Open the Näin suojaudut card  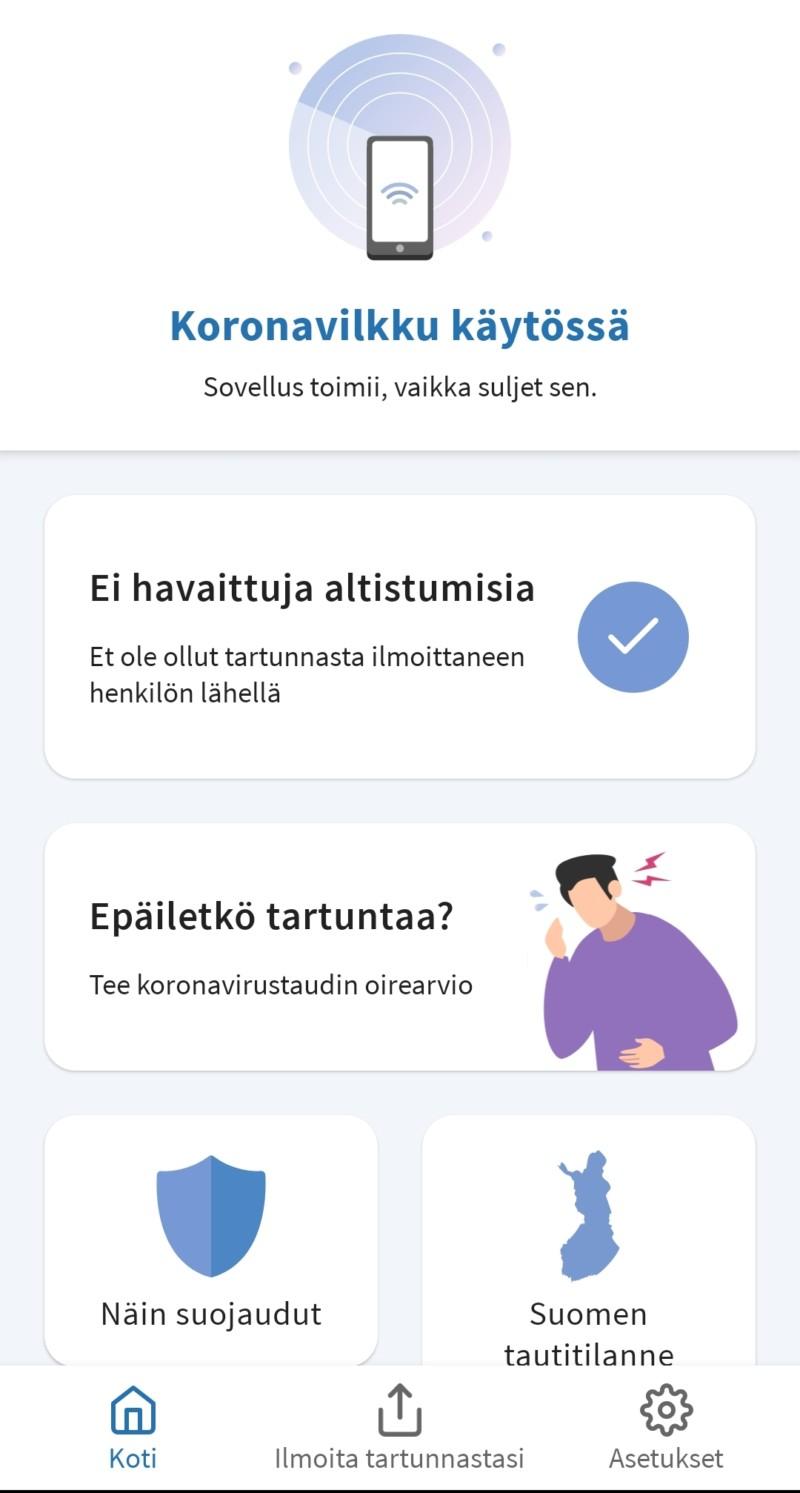211,1240
